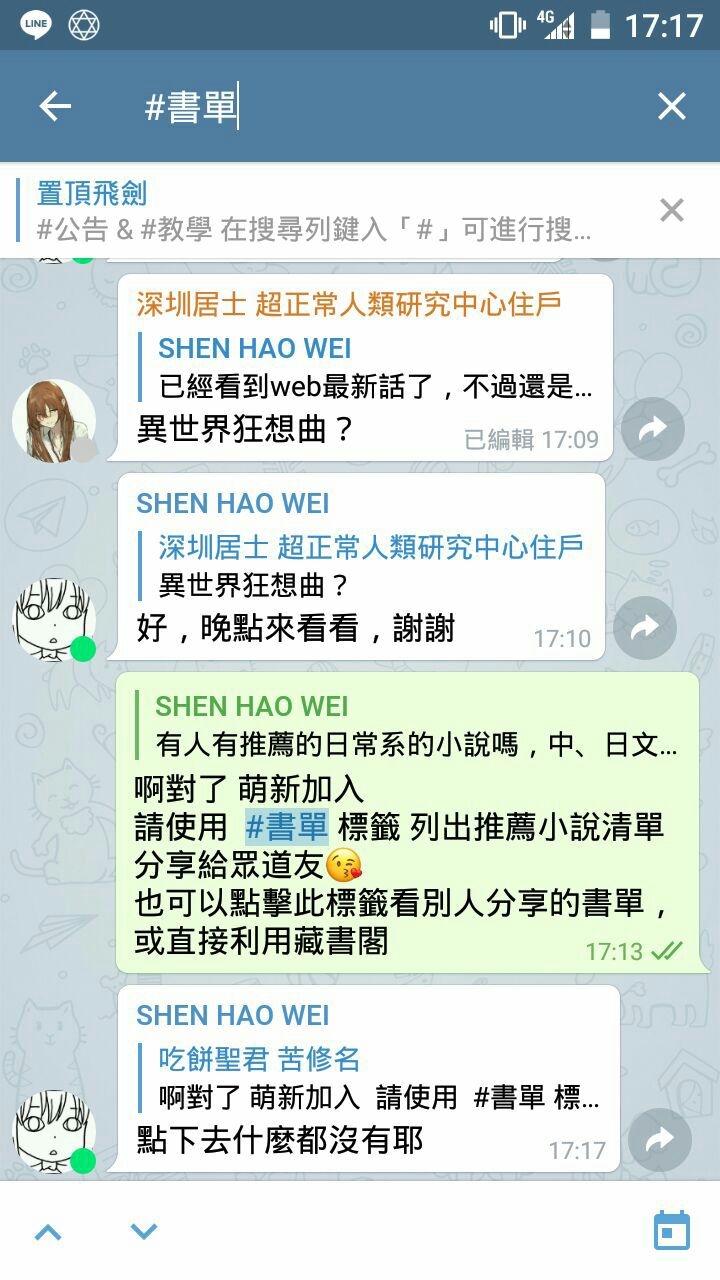Jump to quoted message 有人有推薦的日常系的小說嗎
Viewport: 720px width, 1280px height.
tap(415, 726)
